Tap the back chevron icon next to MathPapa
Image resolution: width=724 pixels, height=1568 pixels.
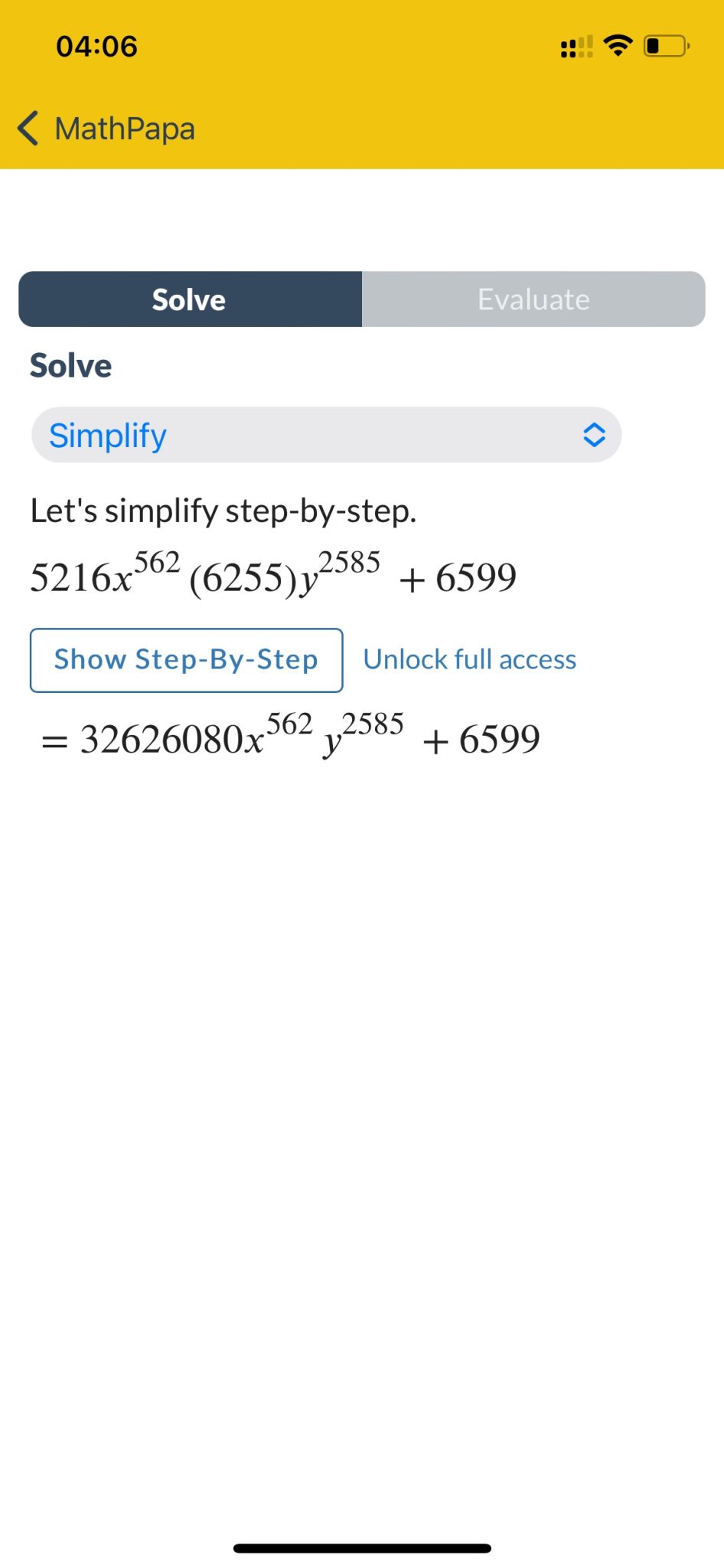(x=28, y=129)
